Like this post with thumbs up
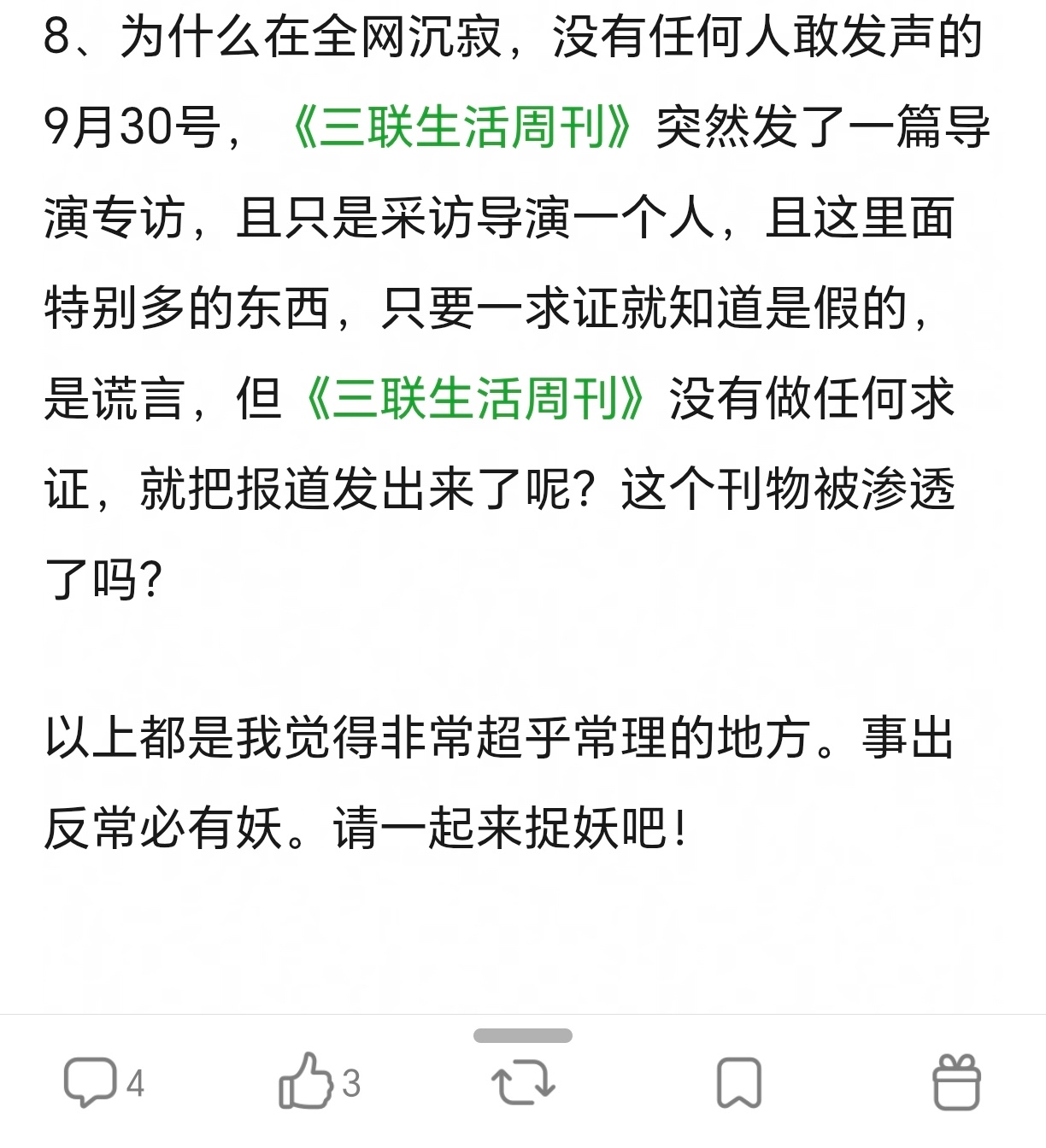The height and width of the screenshot is (1148, 1046). [x=320, y=1083]
